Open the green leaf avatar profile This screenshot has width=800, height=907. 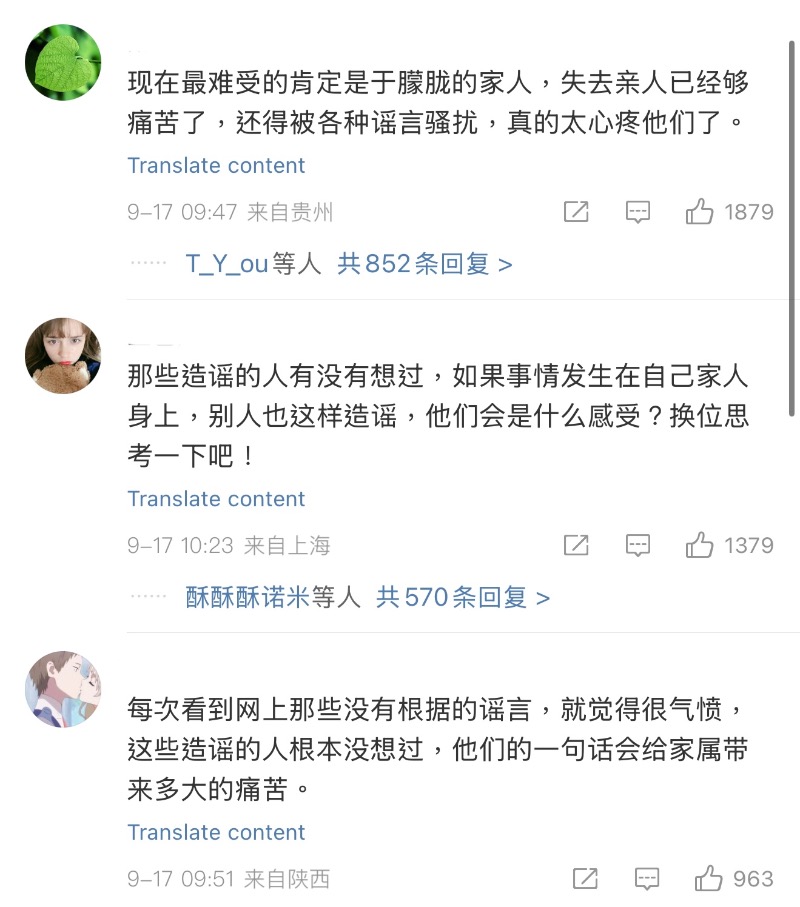[x=63, y=62]
